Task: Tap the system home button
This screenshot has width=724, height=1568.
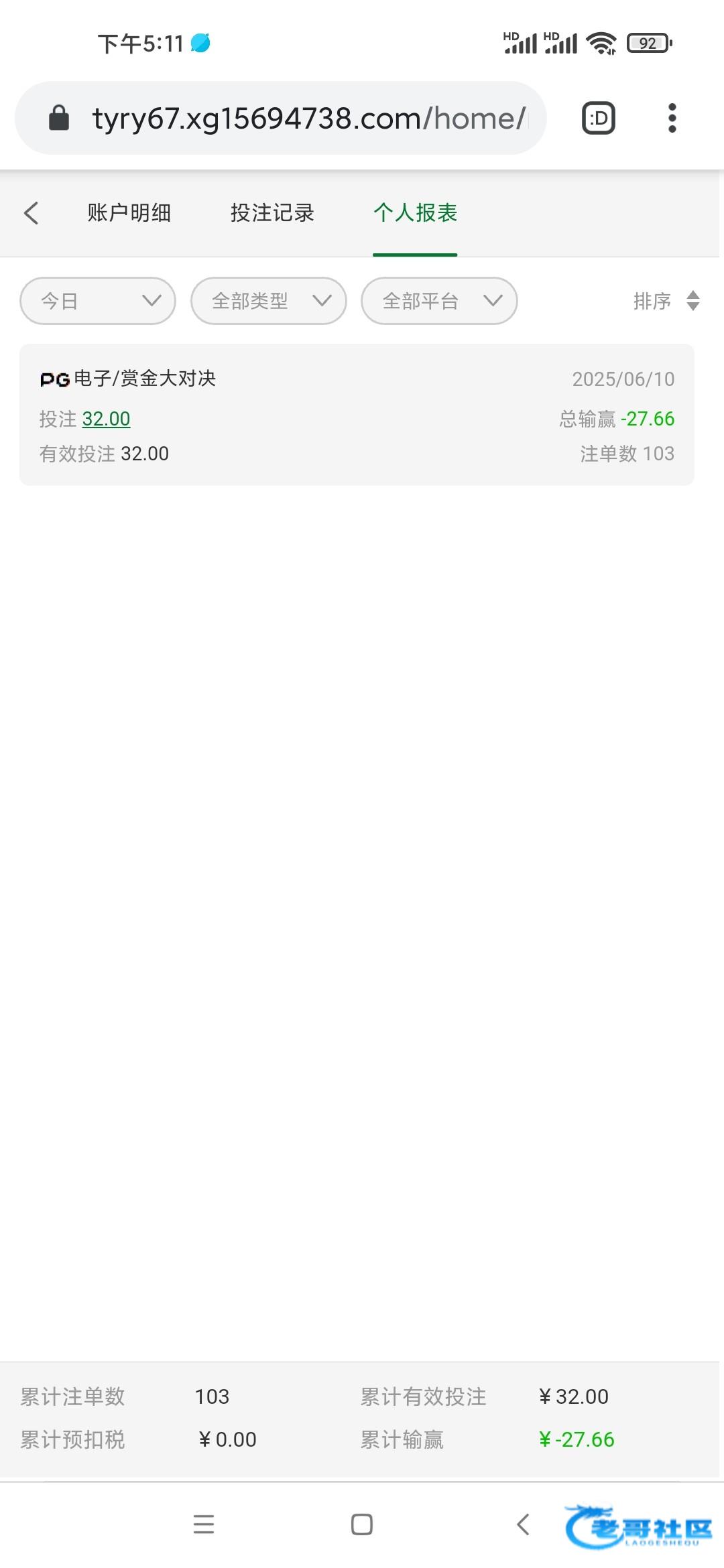Action: 362,1524
